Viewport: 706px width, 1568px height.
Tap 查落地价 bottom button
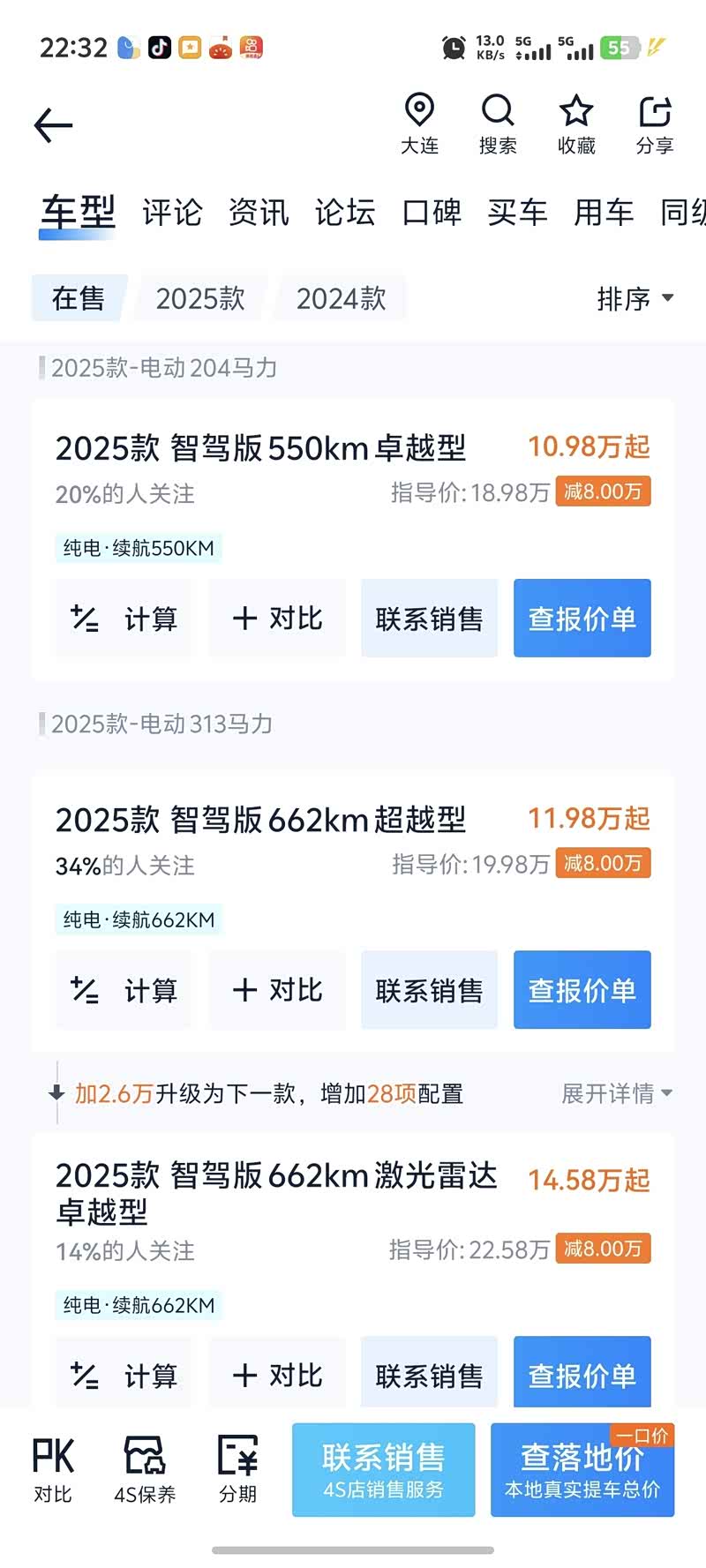582,1469
